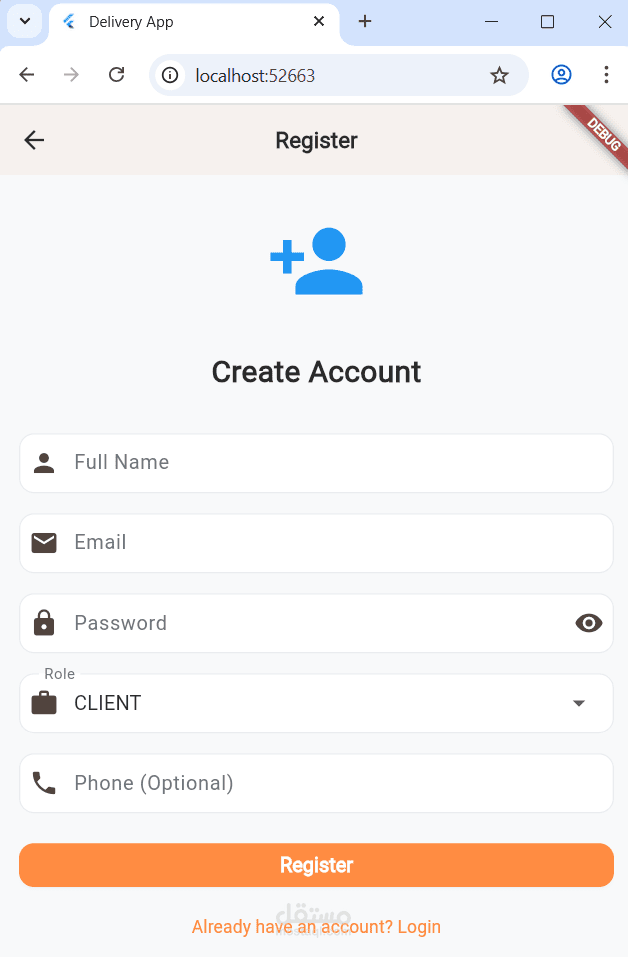Close the Delivery App tab
Viewport: 628px width, 957px height.
(x=319, y=21)
